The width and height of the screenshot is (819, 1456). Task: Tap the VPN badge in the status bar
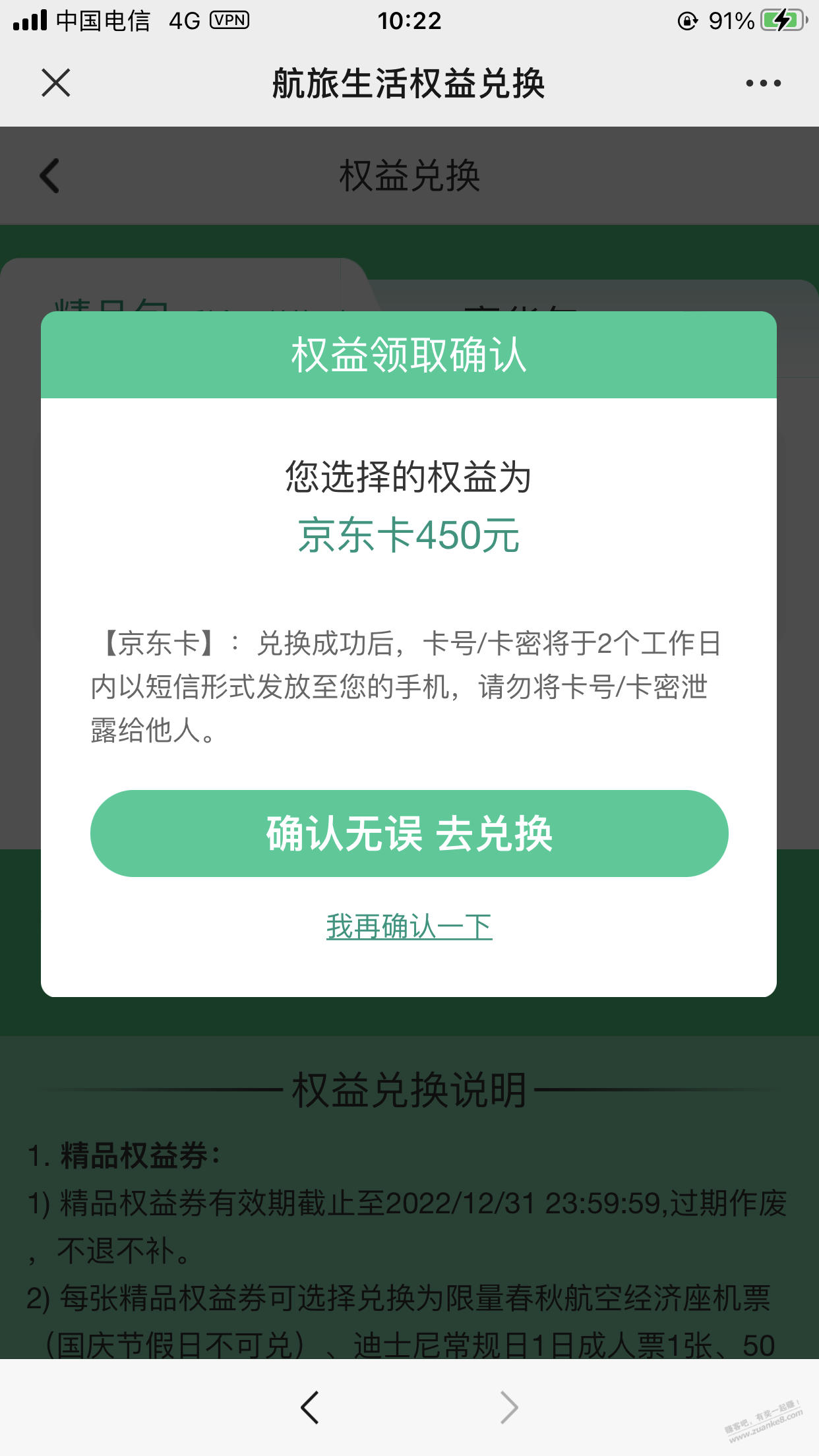(228, 20)
